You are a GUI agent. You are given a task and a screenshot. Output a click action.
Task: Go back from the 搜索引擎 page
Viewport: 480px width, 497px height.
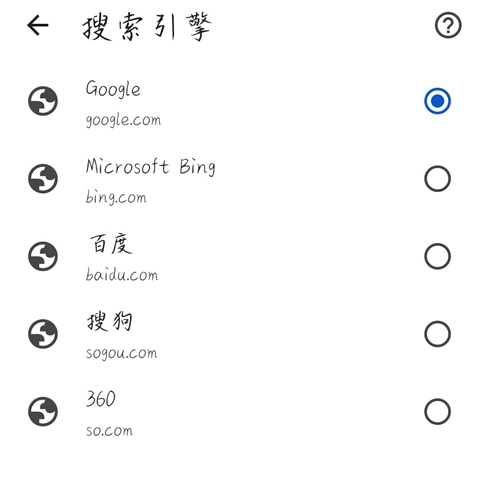coord(38,25)
